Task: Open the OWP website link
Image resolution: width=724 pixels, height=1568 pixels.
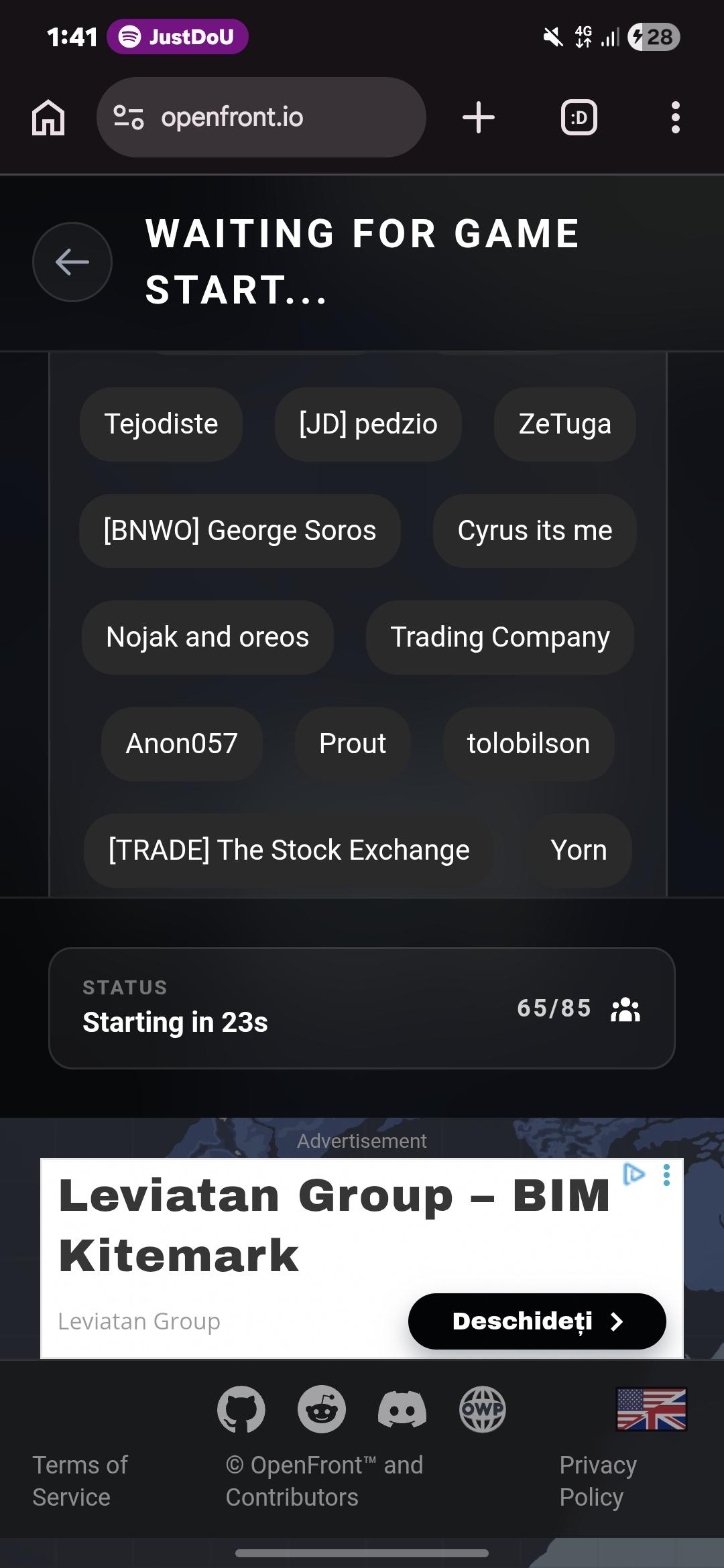Action: point(483,1409)
